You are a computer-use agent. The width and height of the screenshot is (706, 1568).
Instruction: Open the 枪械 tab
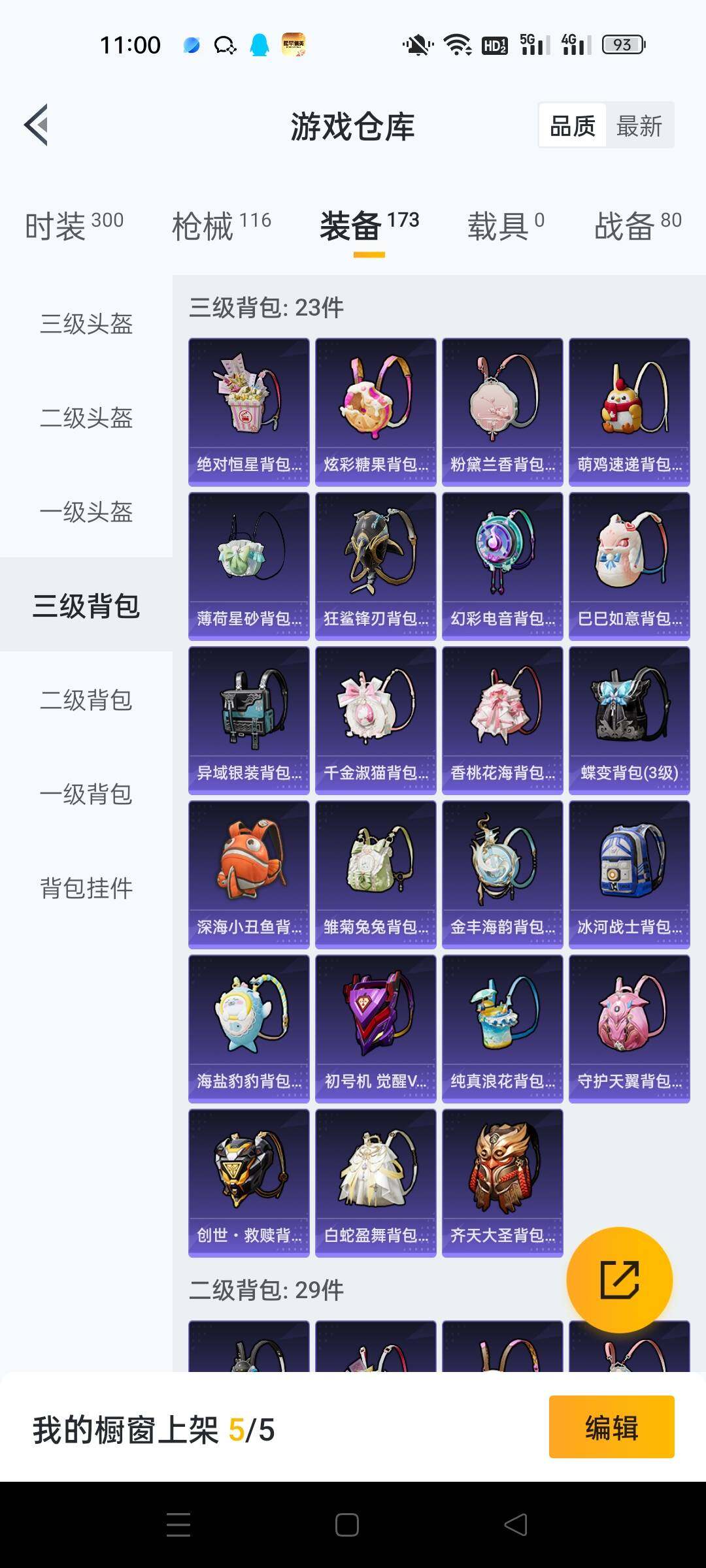222,226
